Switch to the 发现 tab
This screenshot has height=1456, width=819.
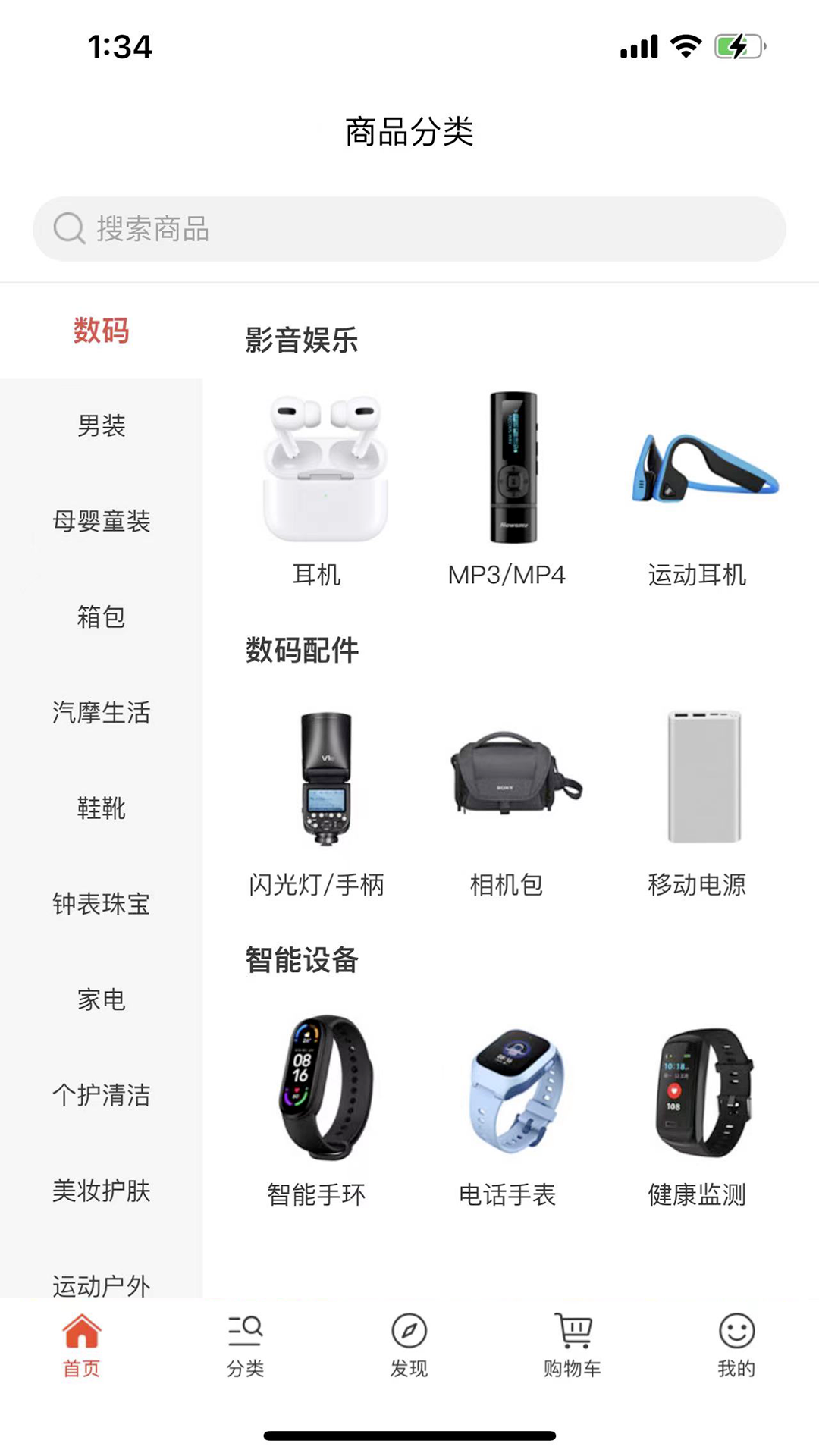point(409,1345)
